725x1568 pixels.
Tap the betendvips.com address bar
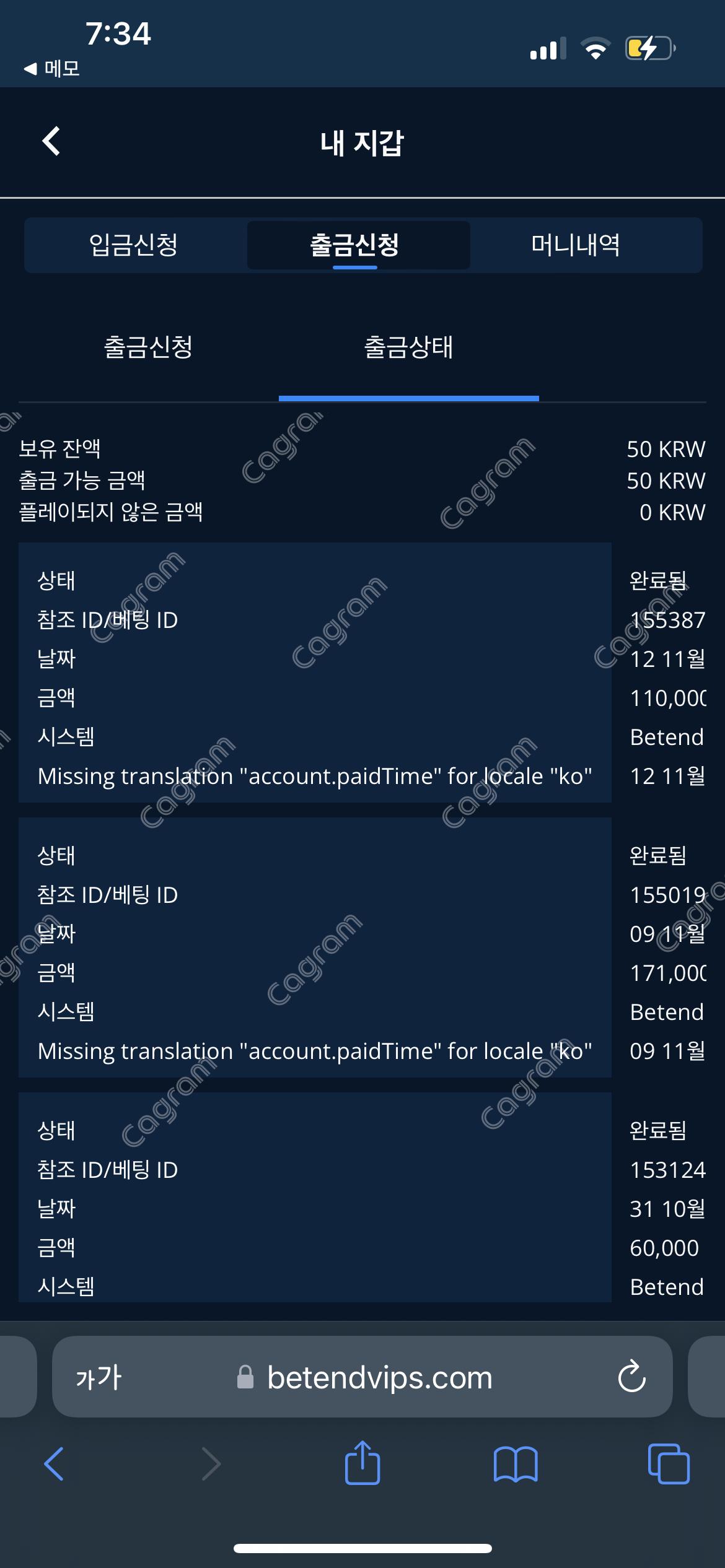click(x=379, y=1378)
